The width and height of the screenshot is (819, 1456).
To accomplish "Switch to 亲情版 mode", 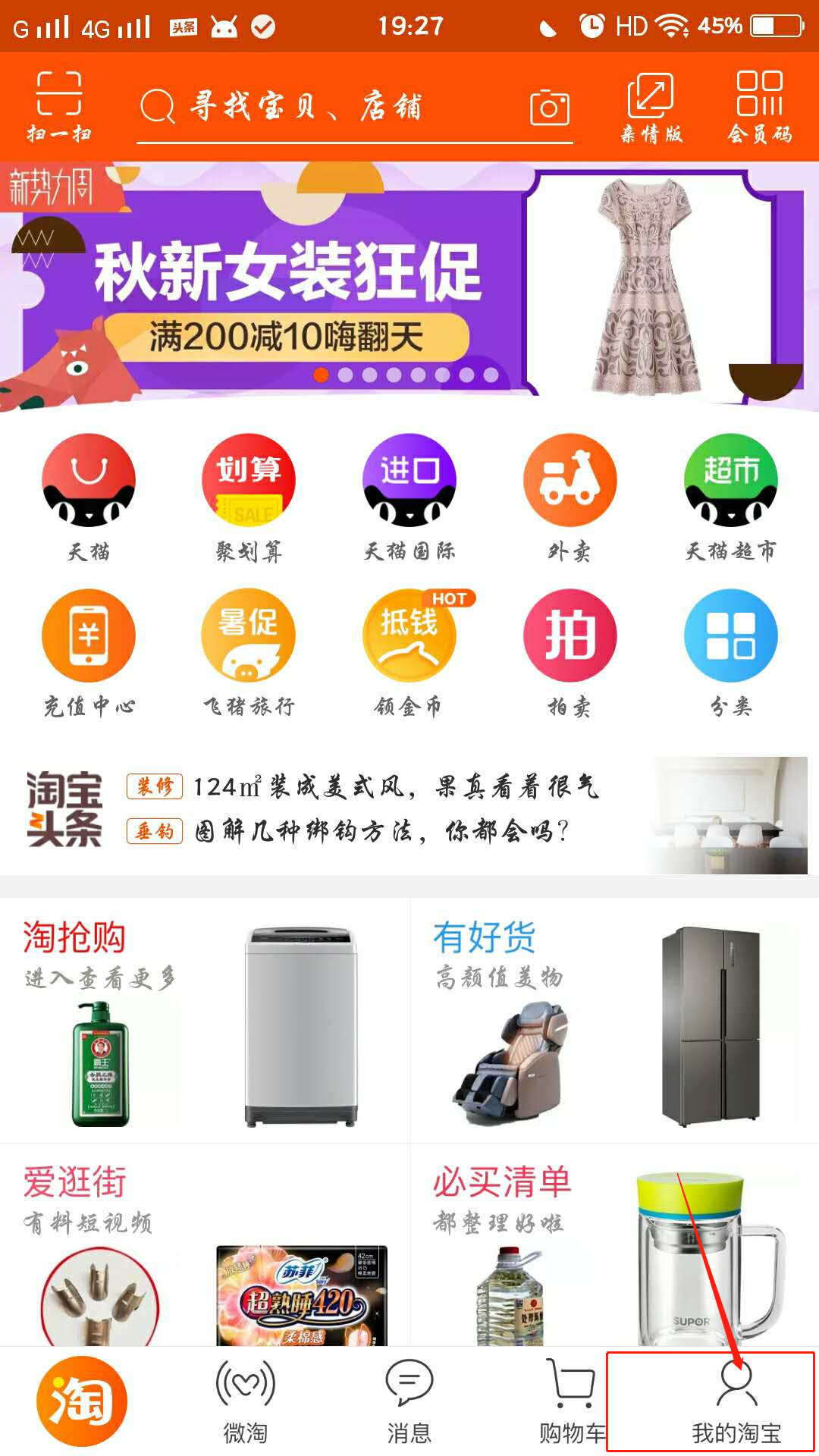I will coord(651,108).
